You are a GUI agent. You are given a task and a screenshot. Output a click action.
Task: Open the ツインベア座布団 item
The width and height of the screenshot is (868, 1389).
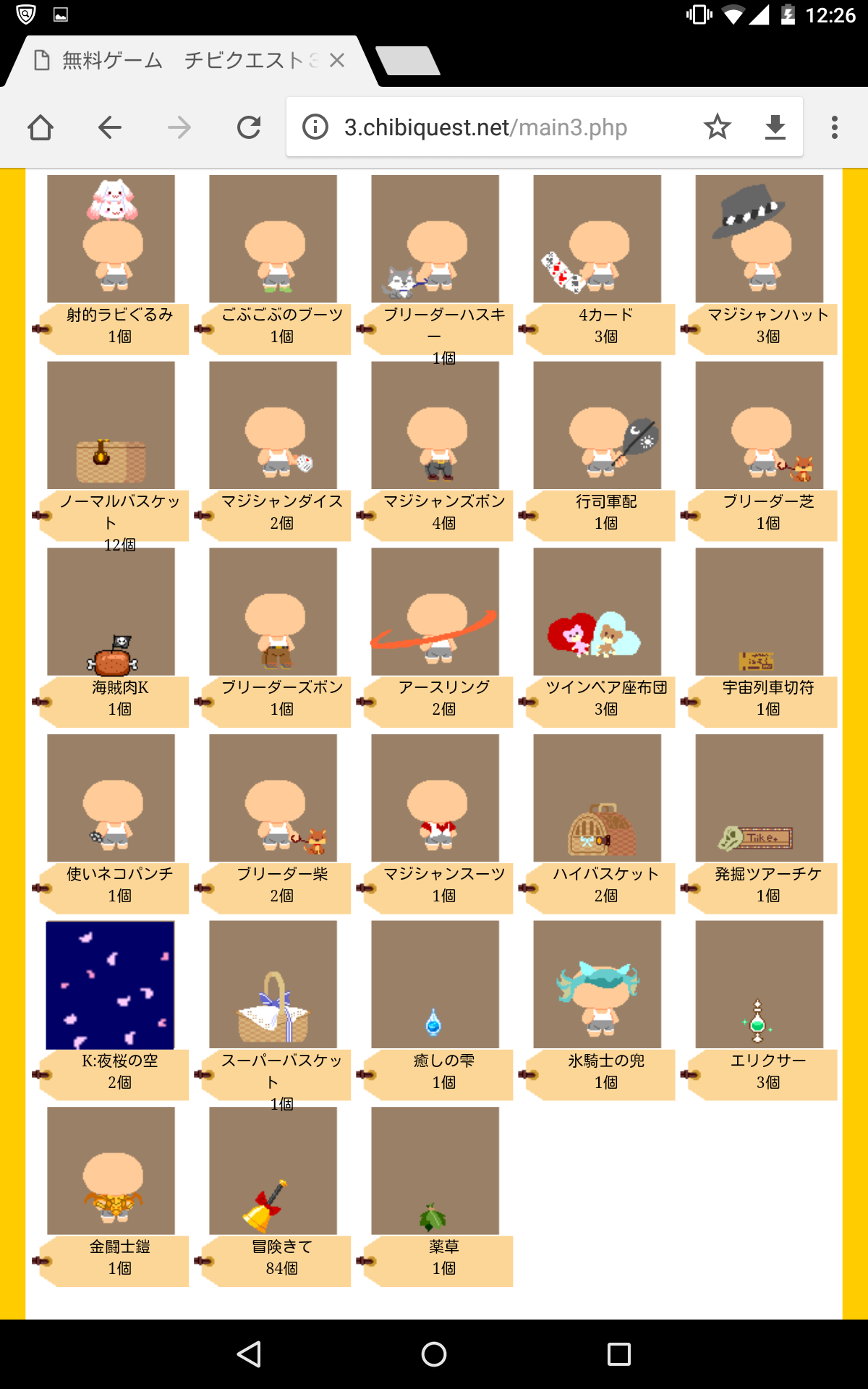(597, 611)
